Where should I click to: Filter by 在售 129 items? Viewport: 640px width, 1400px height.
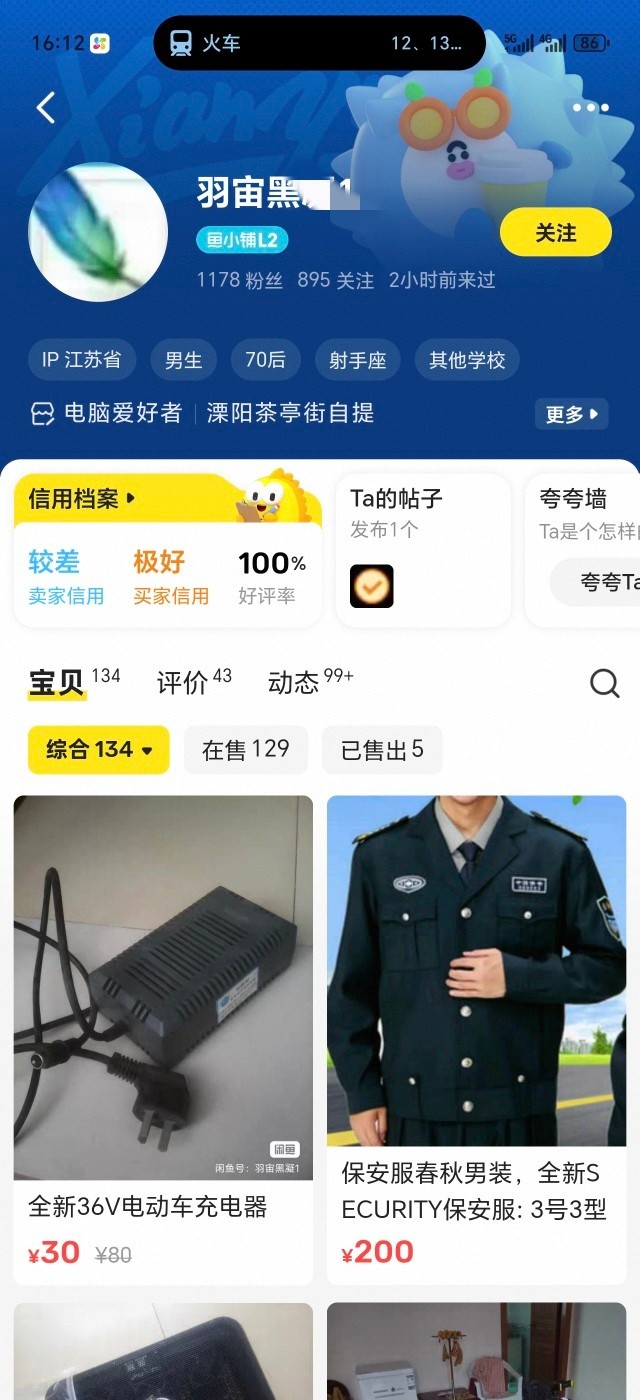(x=245, y=750)
